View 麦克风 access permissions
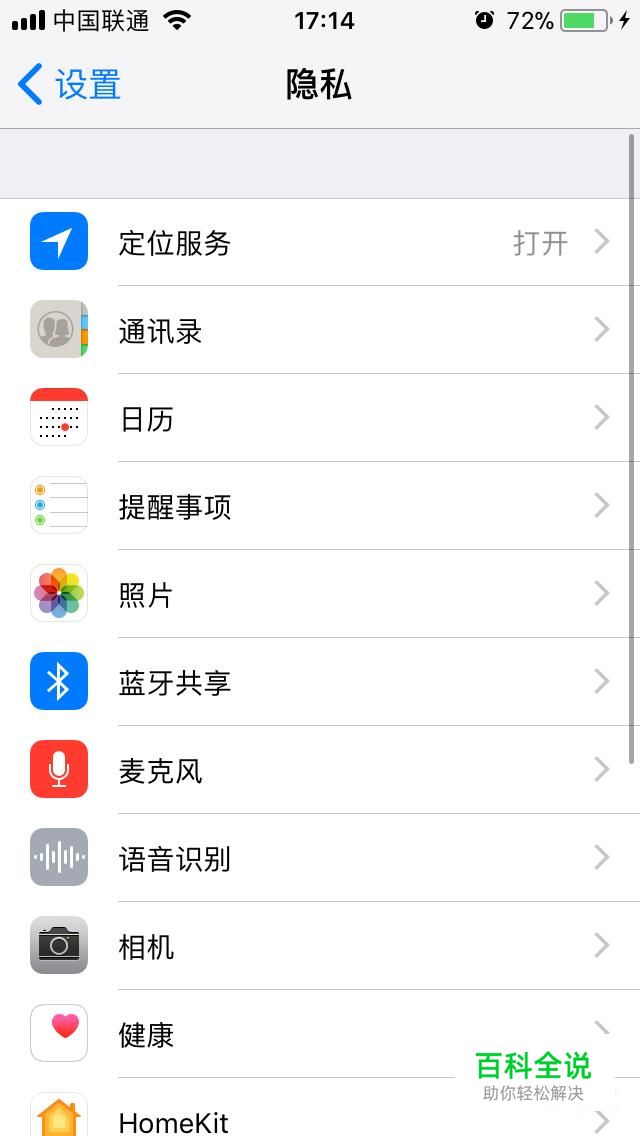The height and width of the screenshot is (1136, 640). 320,770
